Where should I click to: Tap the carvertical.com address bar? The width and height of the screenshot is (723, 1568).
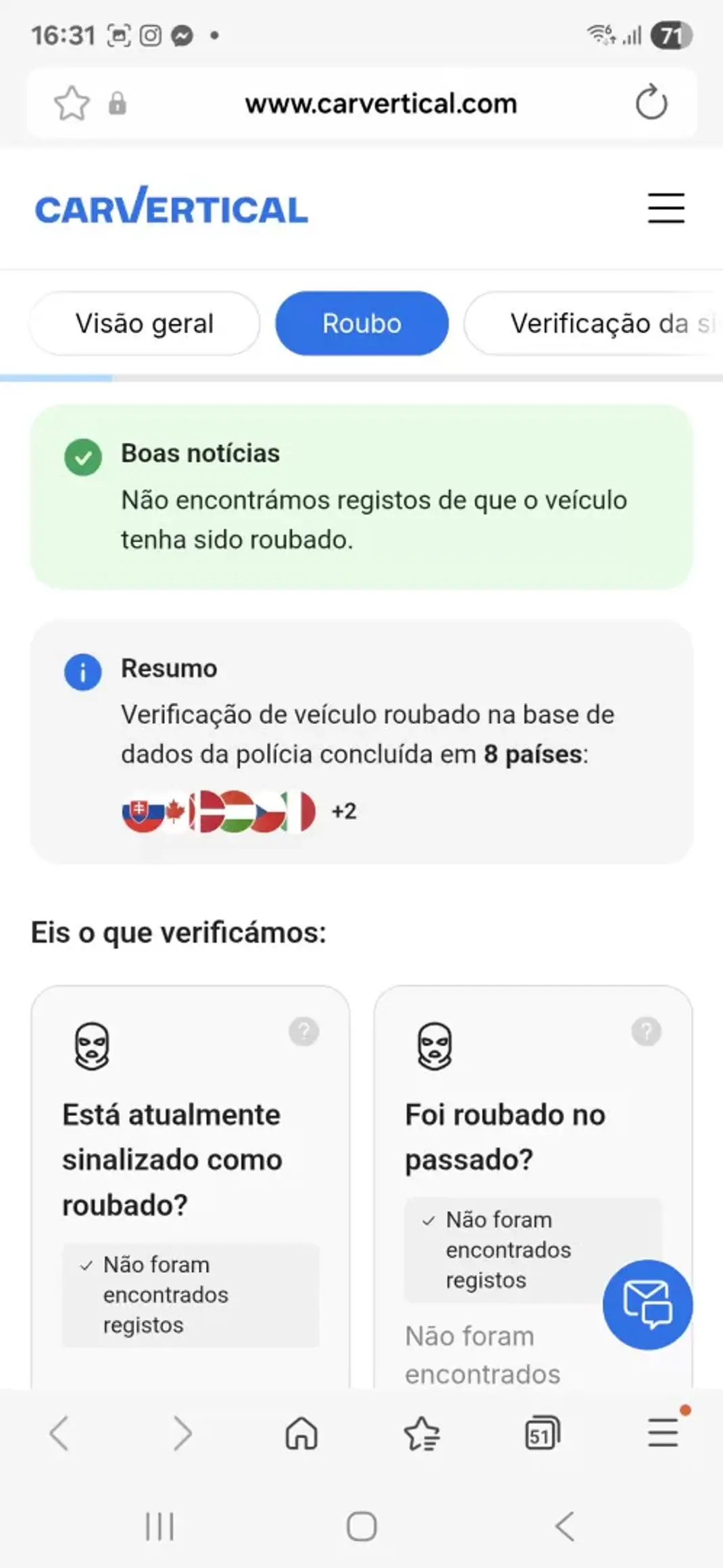380,104
